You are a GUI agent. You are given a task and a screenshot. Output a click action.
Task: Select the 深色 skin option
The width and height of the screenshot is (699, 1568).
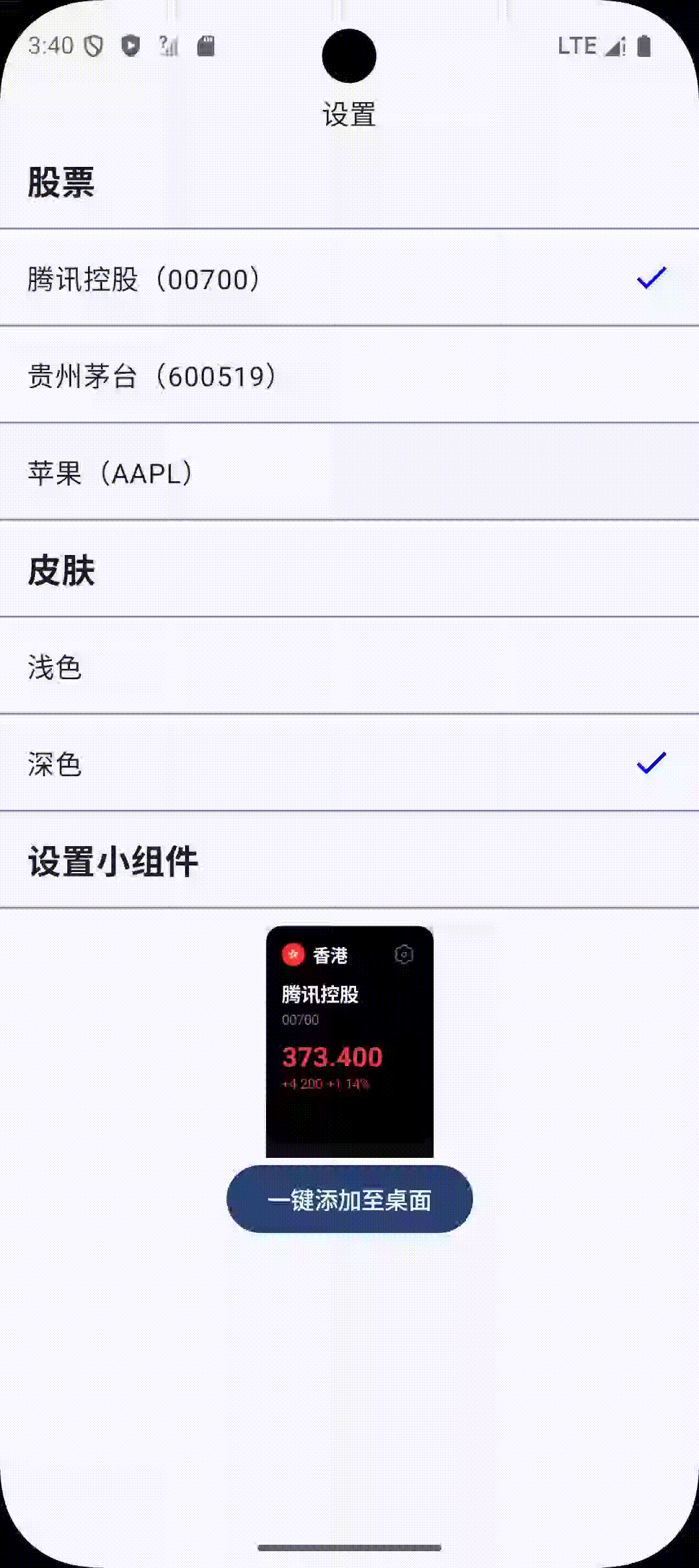[x=349, y=763]
